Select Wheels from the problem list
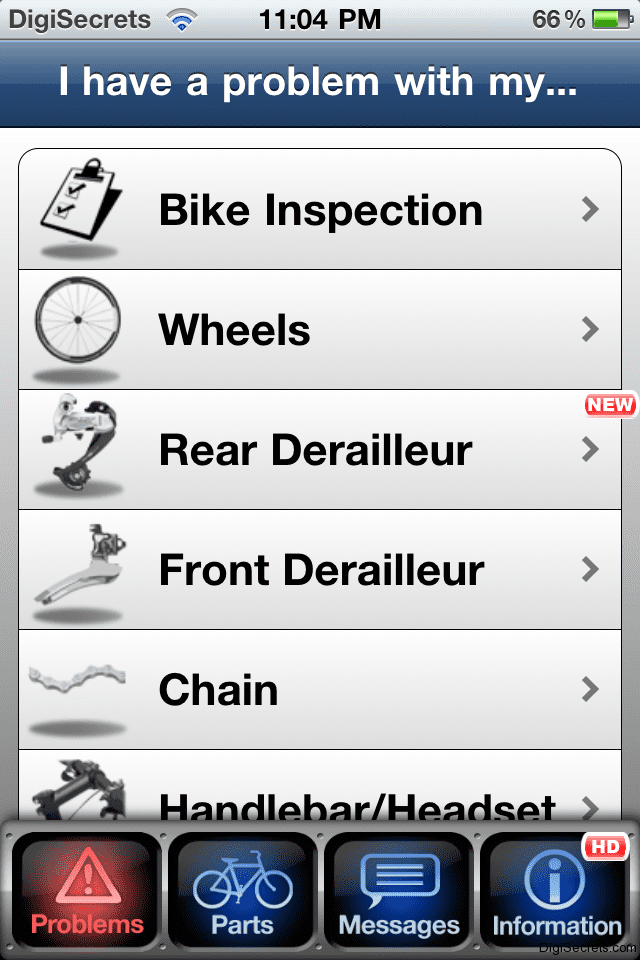The height and width of the screenshot is (960, 640). pyautogui.click(x=320, y=330)
